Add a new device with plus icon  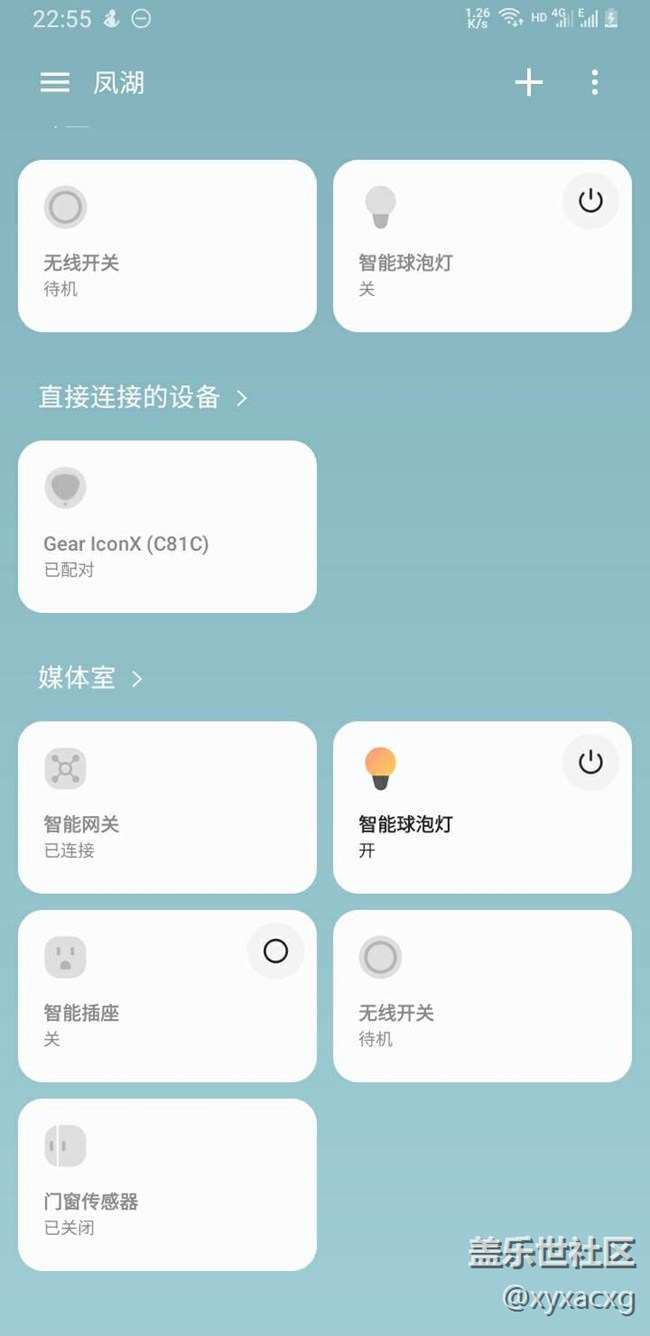528,83
